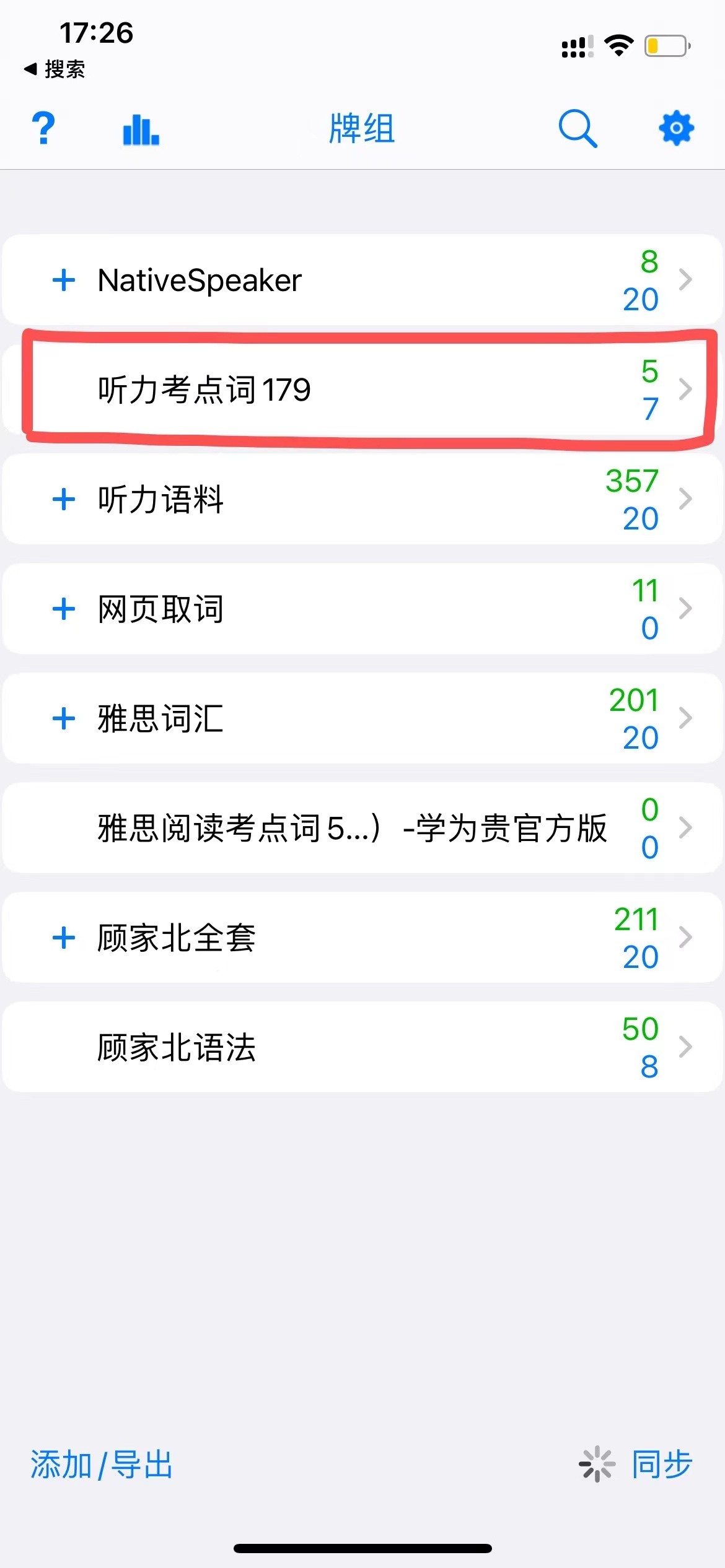Viewport: 725px width, 1568px height.
Task: Expand the 网页取词 subdecks
Action: pos(64,609)
